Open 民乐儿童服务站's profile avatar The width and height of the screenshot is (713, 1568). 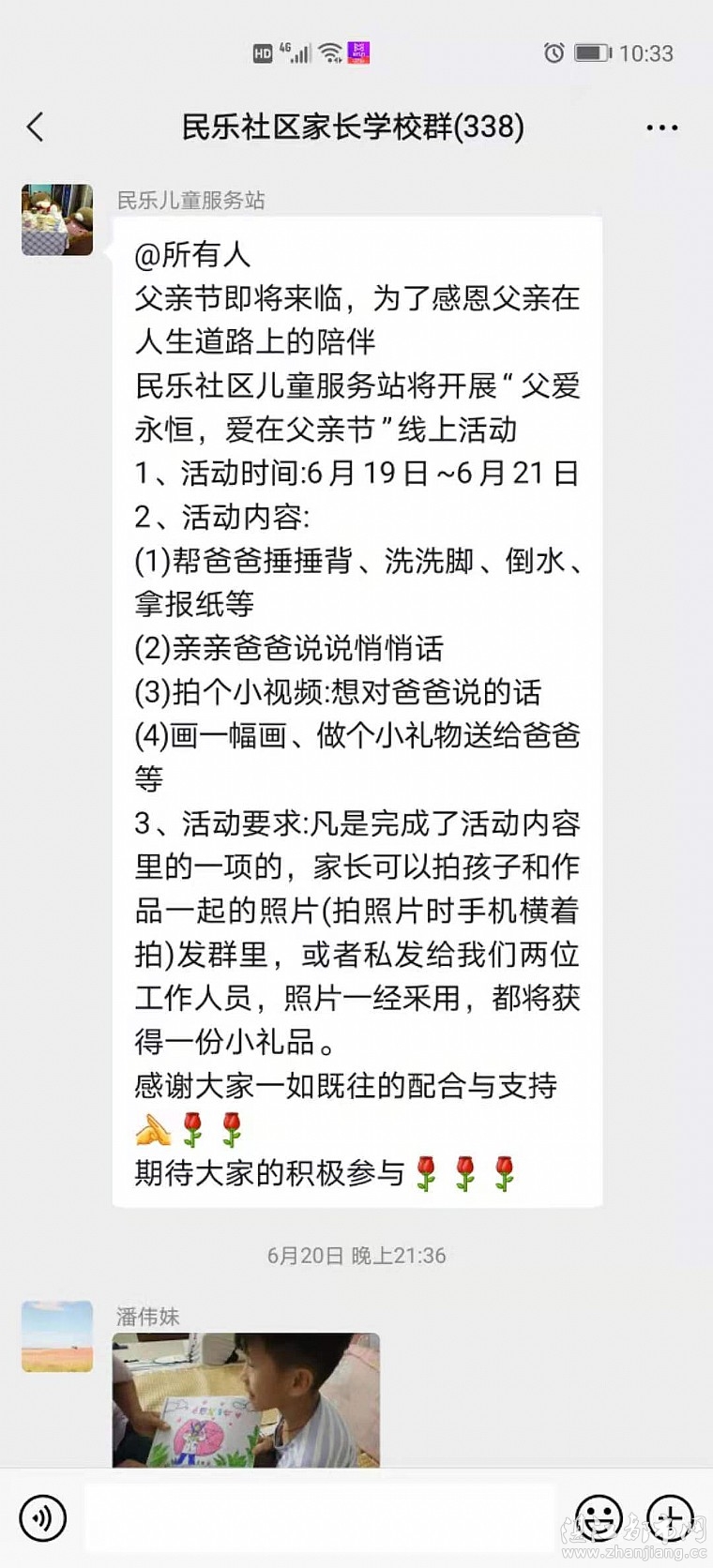click(57, 220)
